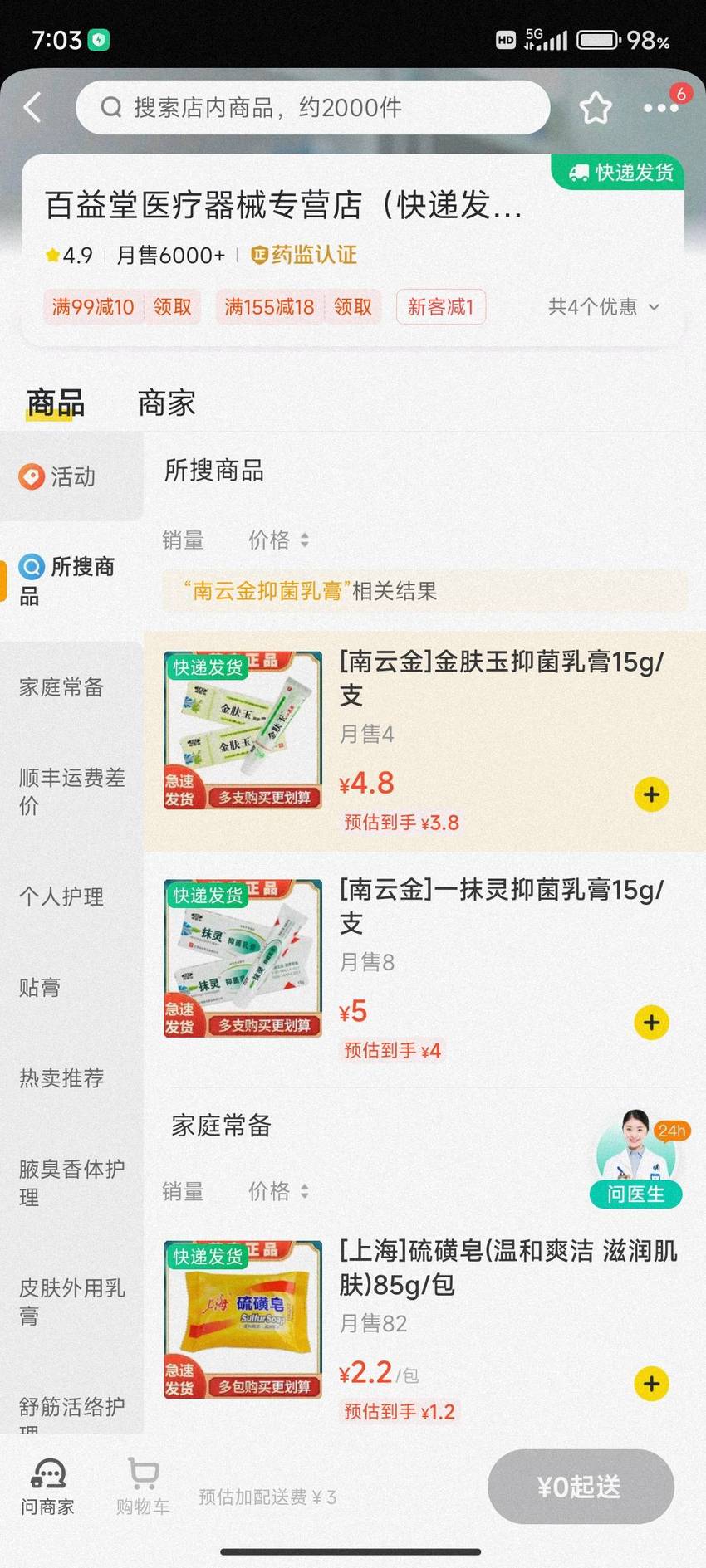Select the 家庭常备 sidebar category
Viewport: 706px width, 1568px height.
click(x=71, y=687)
